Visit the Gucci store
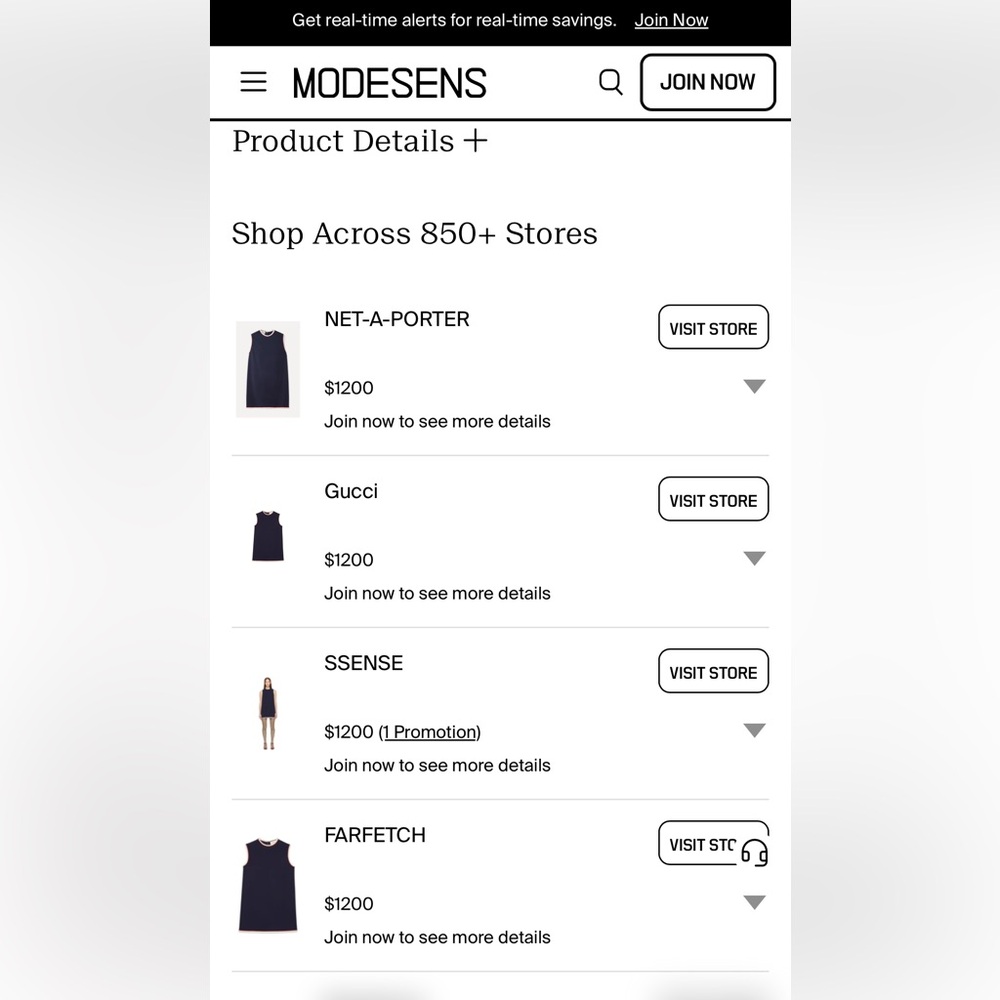 (713, 500)
